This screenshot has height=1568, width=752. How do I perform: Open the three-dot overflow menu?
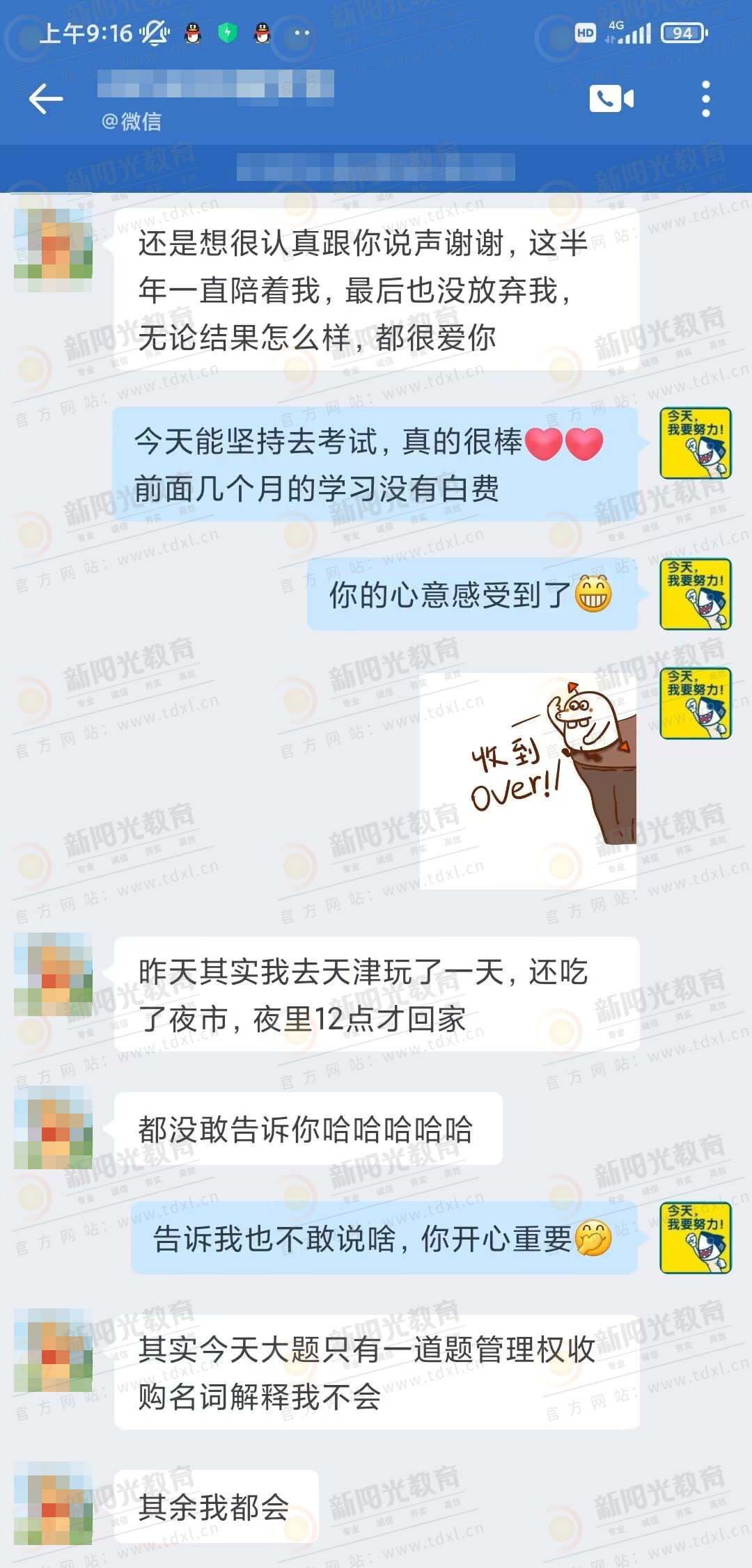[705, 99]
